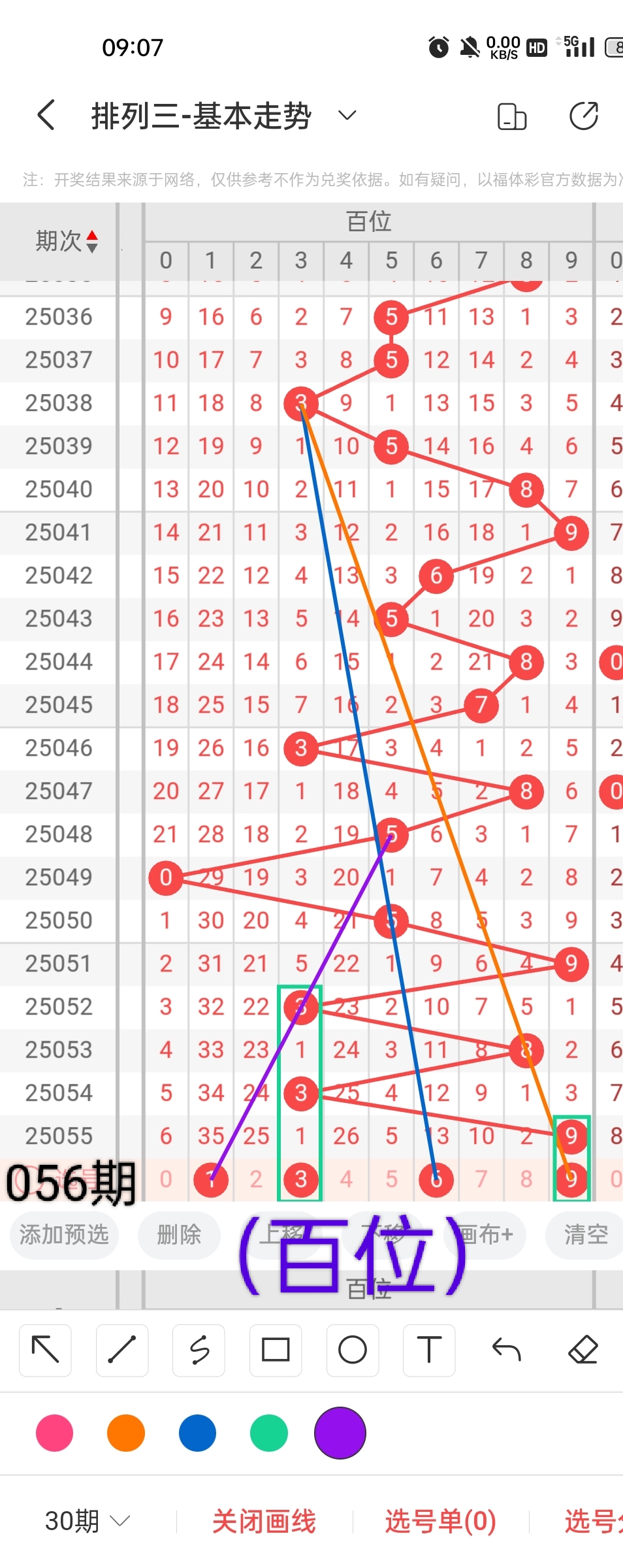The width and height of the screenshot is (623, 1568).
Task: Select the rectangle drawing tool
Action: pos(276,1350)
